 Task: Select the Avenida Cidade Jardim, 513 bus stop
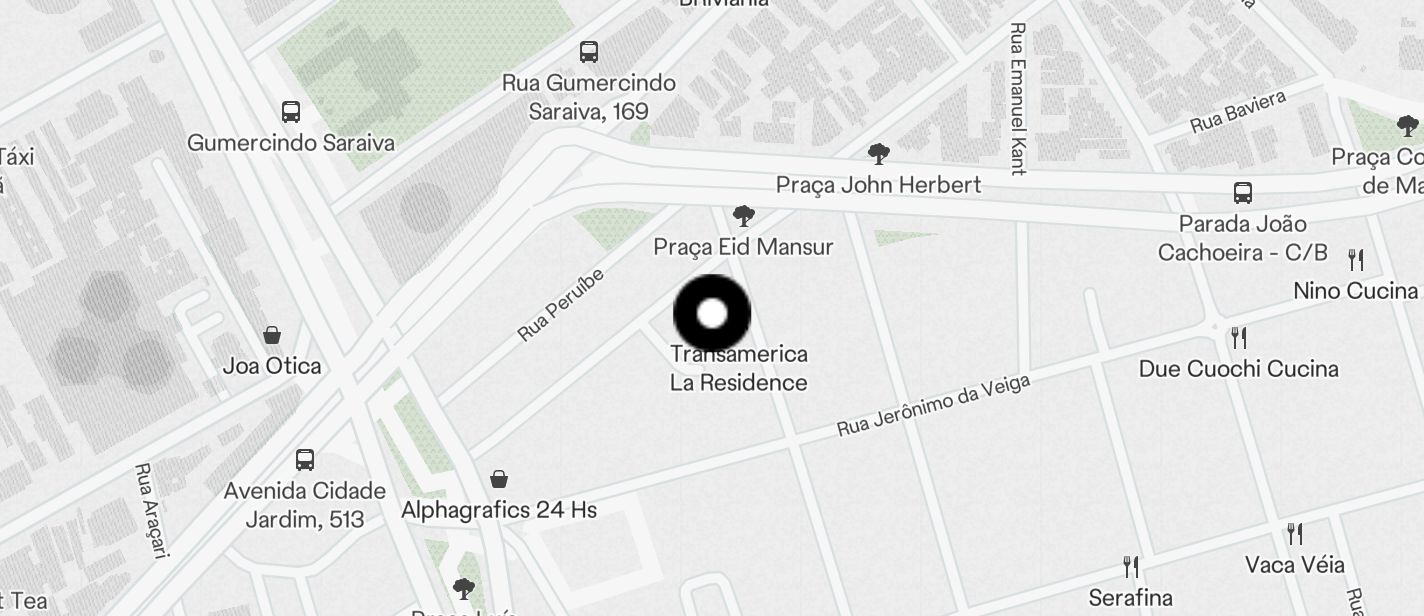coord(305,460)
